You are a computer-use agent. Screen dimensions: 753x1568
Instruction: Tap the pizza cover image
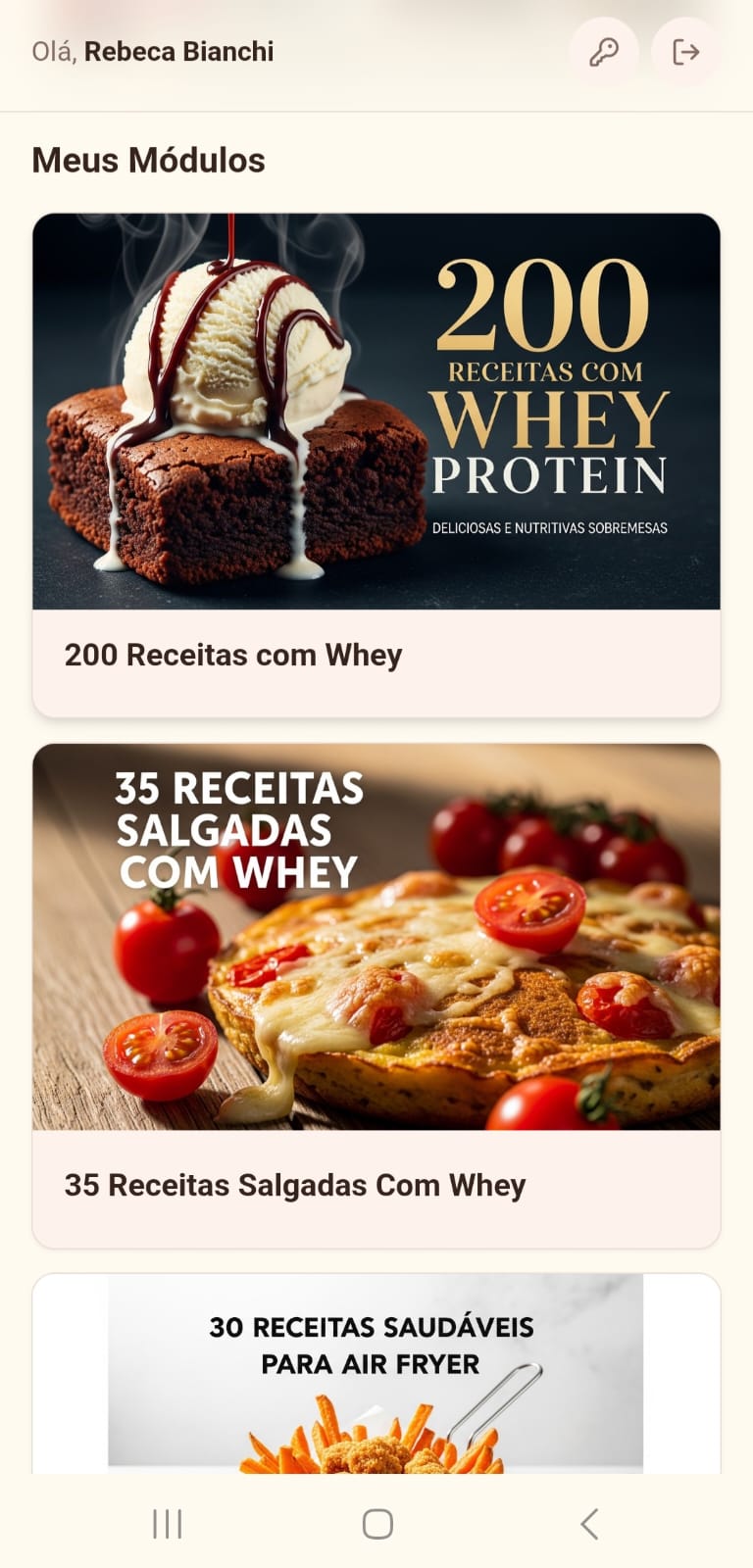[376, 941]
